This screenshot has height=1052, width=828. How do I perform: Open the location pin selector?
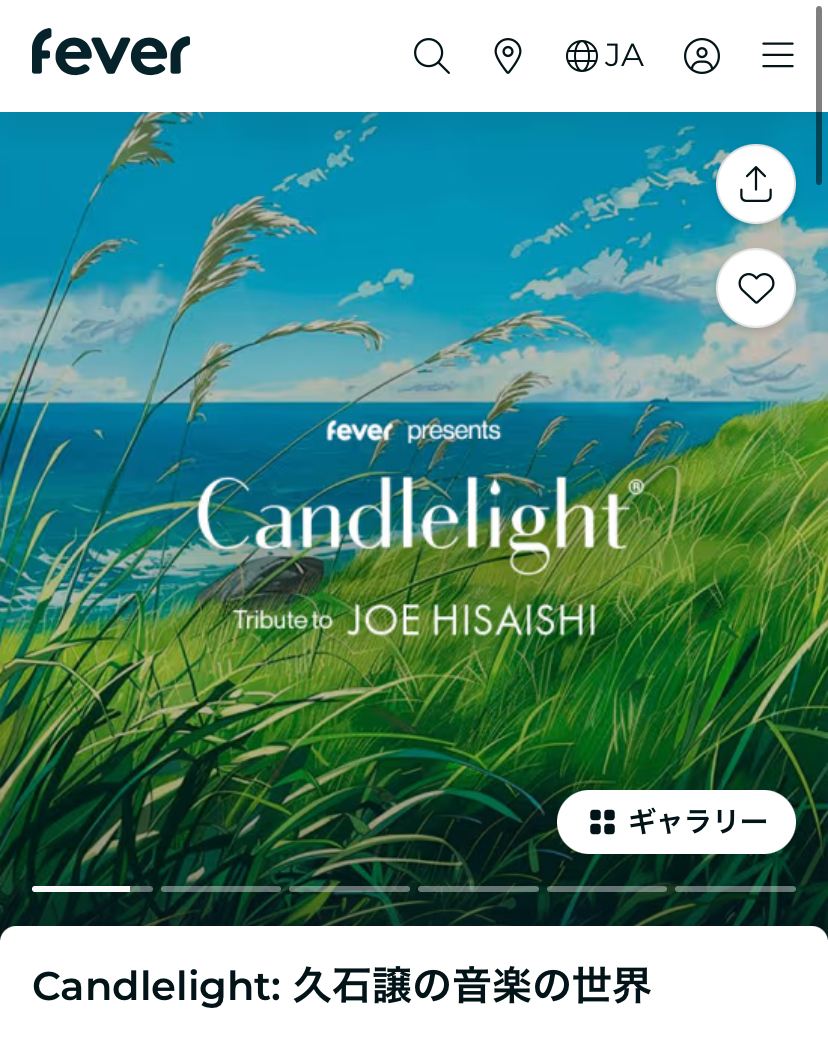click(x=508, y=56)
